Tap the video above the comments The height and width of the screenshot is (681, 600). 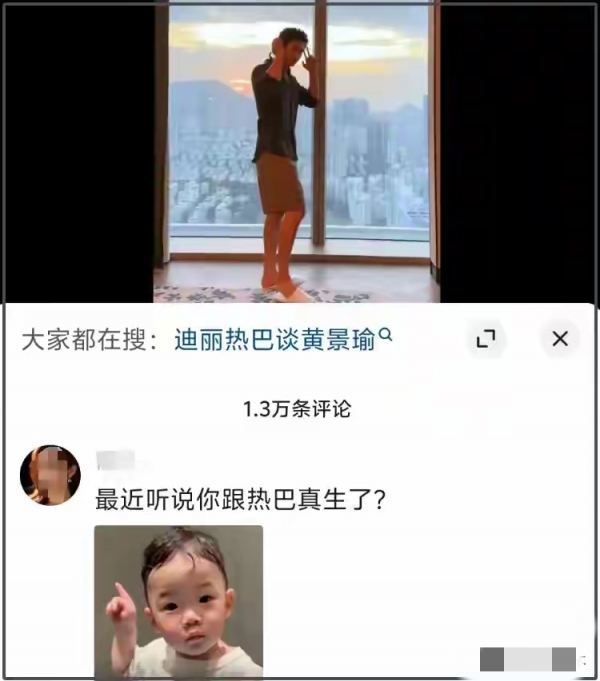[x=298, y=150]
